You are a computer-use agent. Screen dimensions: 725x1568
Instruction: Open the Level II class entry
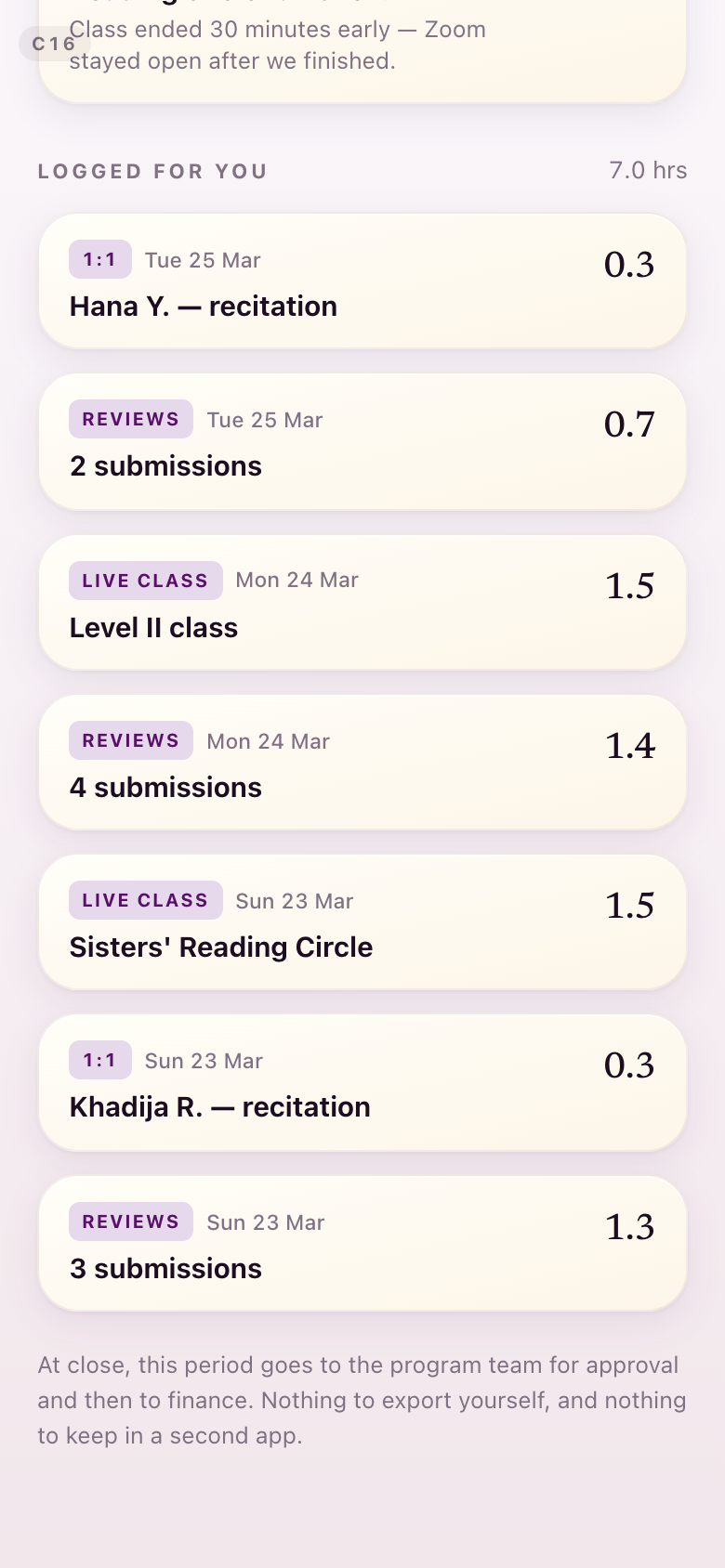(362, 603)
